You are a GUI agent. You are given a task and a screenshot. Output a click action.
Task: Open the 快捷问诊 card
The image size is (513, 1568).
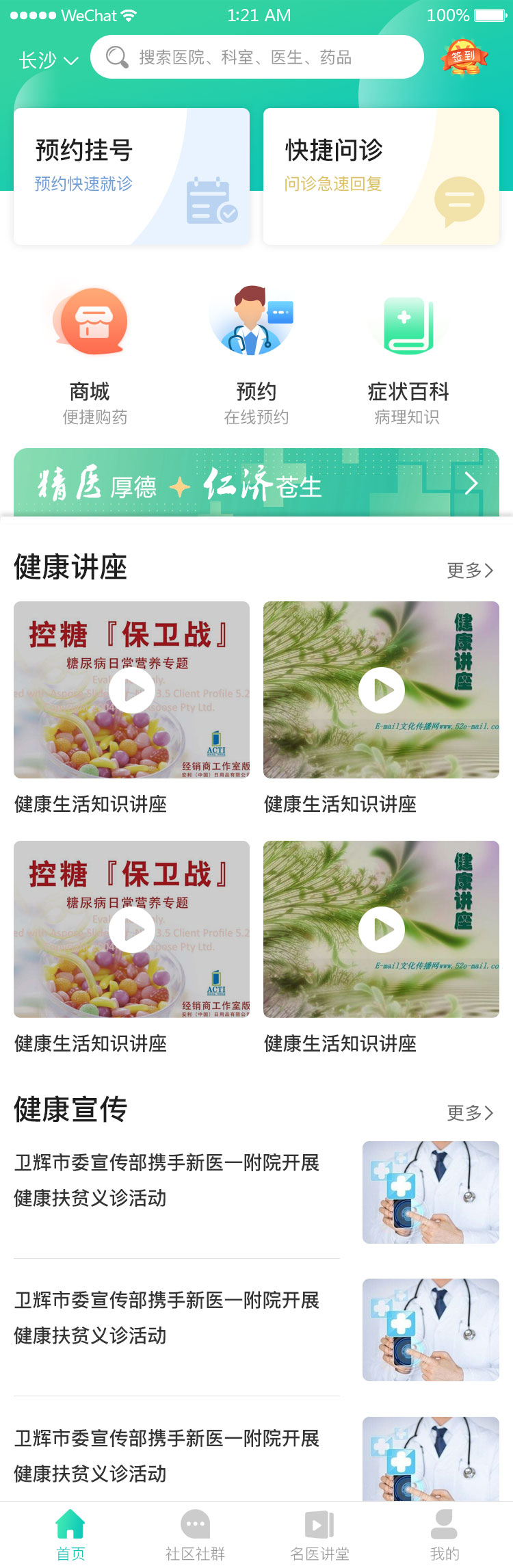pyautogui.click(x=381, y=177)
